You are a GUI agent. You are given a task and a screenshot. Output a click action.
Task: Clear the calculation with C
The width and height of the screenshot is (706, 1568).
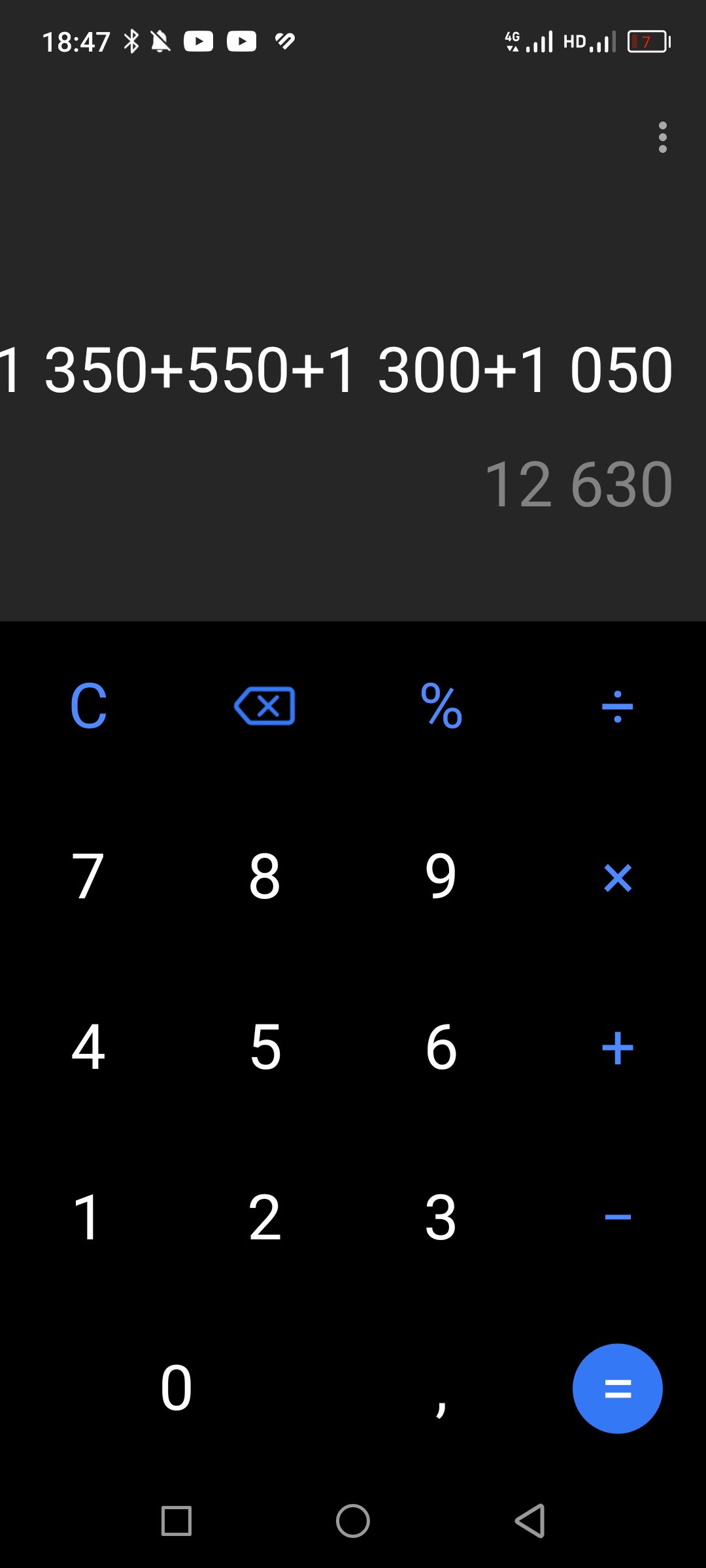click(x=88, y=706)
